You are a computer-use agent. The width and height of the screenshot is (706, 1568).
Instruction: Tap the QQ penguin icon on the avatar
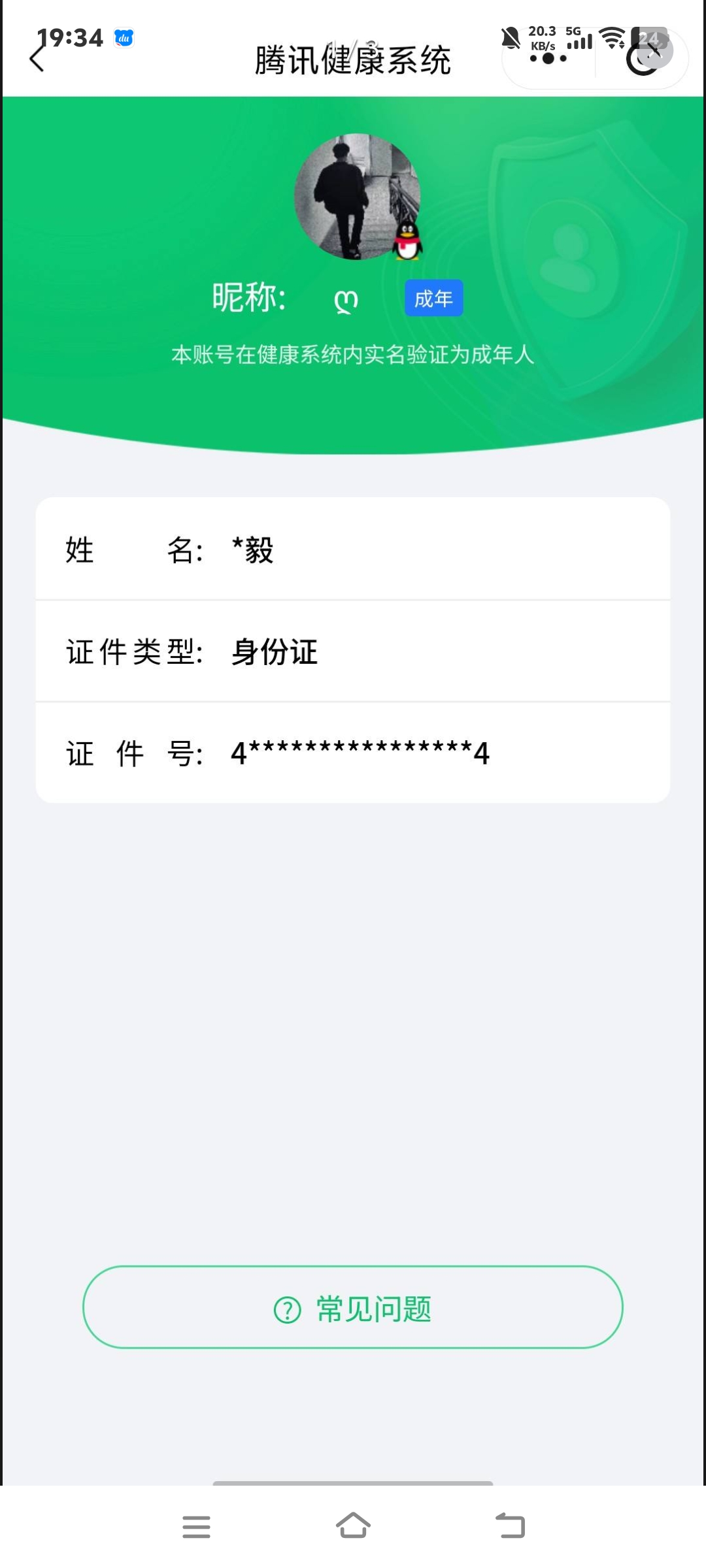pyautogui.click(x=407, y=243)
